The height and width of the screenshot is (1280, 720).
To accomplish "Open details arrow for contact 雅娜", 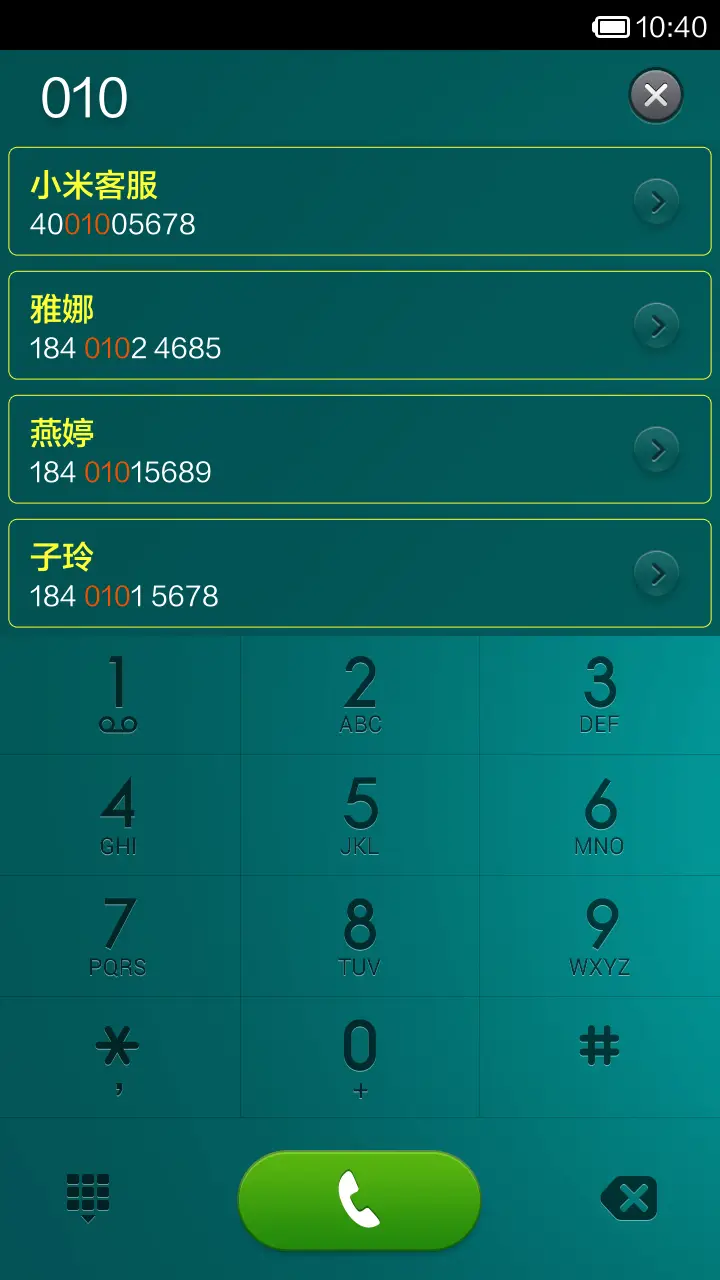I will [657, 325].
